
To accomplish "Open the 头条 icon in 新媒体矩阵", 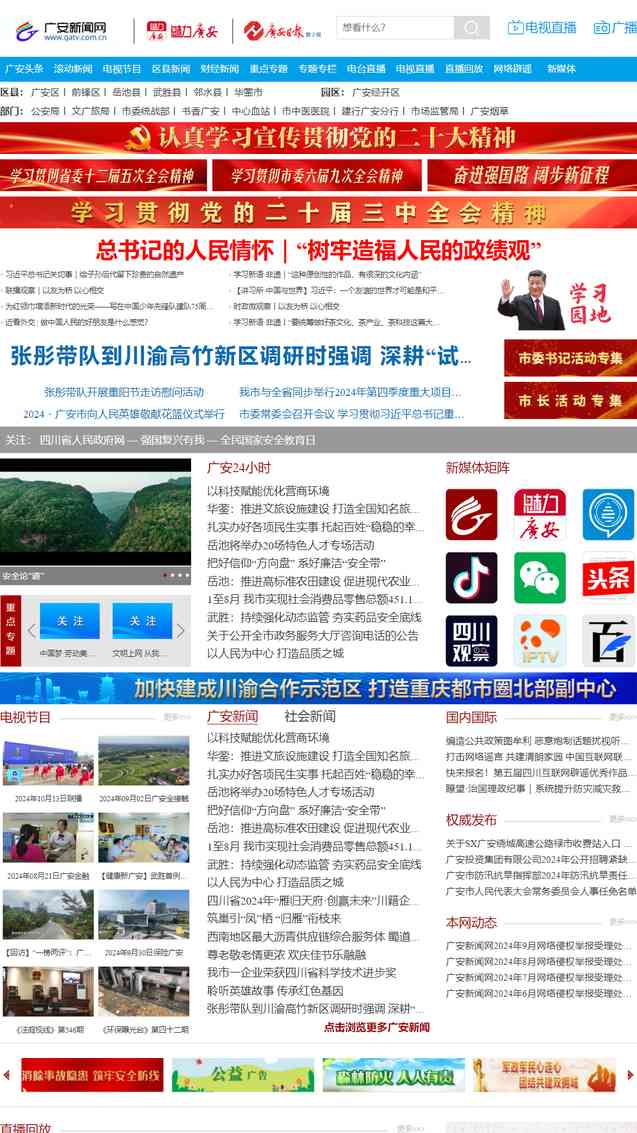I will click(608, 577).
